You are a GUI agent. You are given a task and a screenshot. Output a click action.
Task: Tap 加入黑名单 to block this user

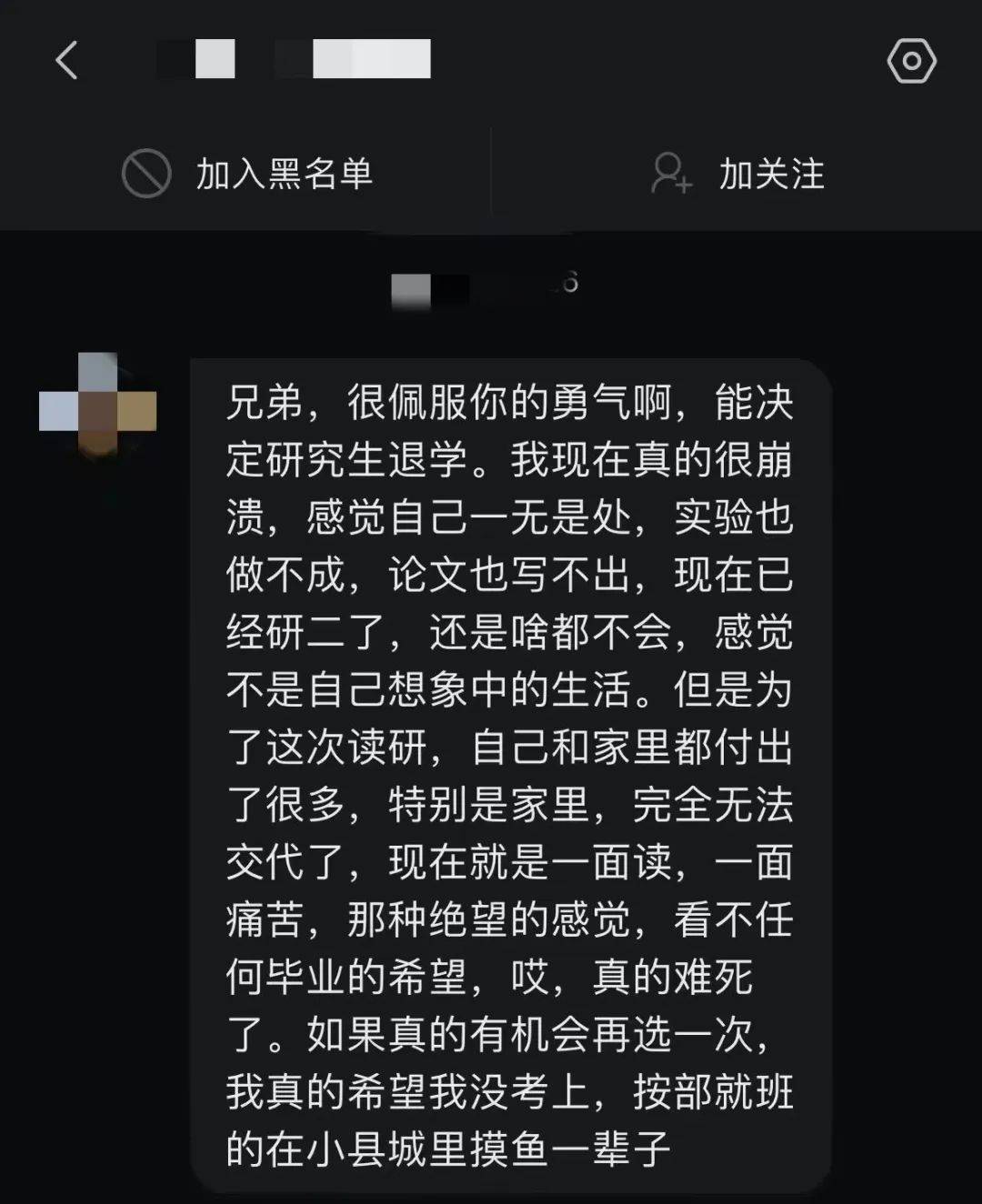tap(247, 174)
